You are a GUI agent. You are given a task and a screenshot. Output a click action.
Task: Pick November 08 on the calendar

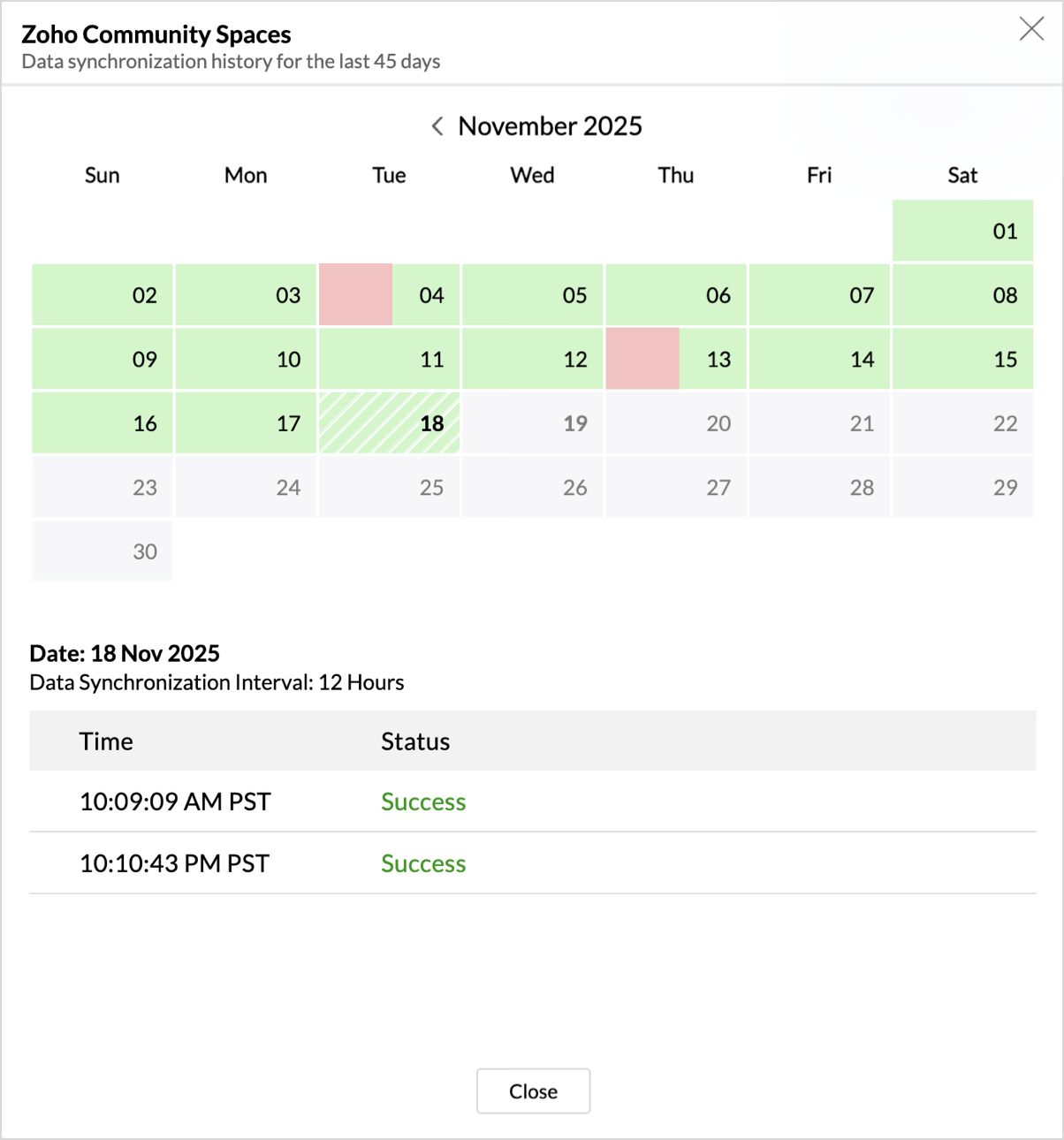(963, 295)
